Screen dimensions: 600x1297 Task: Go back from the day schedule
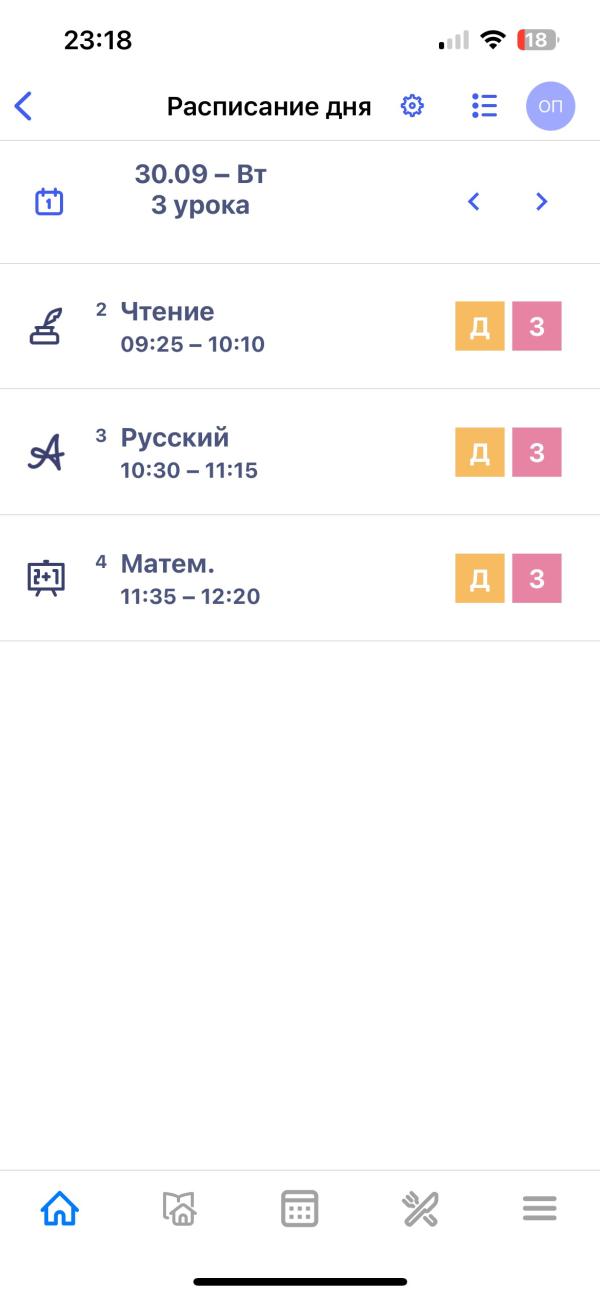[x=24, y=106]
